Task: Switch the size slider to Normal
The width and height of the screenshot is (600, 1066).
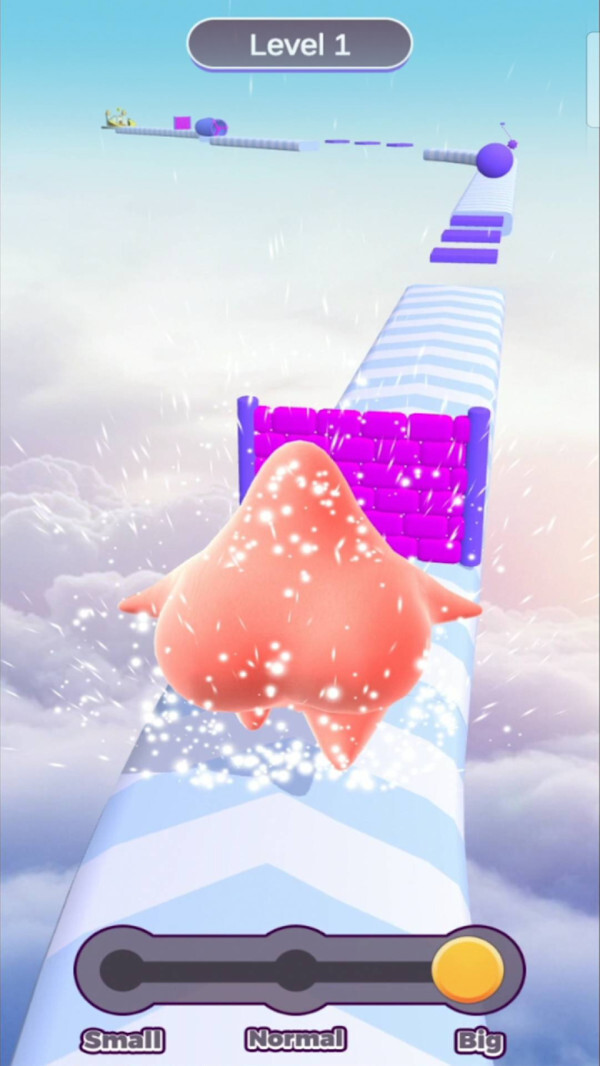Action: [295, 971]
